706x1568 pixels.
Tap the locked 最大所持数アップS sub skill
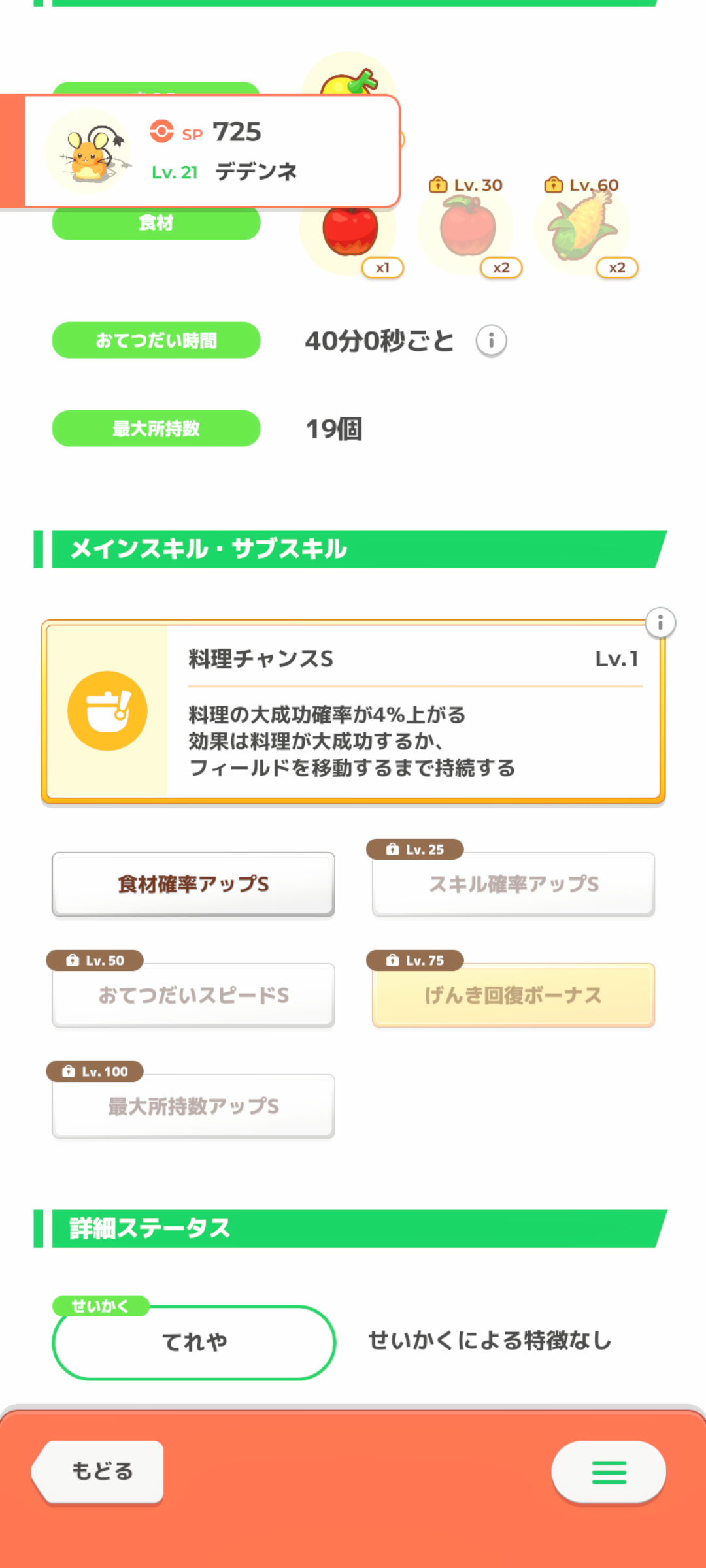click(193, 1106)
